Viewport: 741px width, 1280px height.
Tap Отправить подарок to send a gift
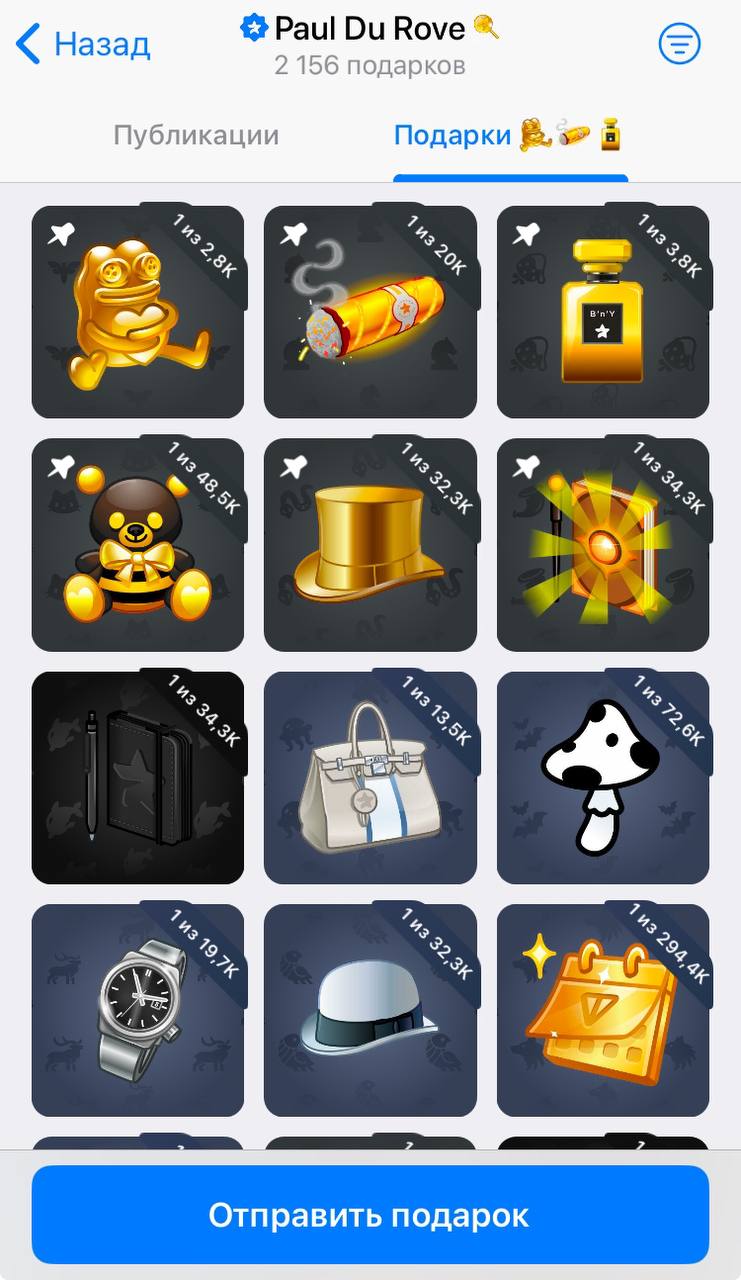(x=370, y=1215)
